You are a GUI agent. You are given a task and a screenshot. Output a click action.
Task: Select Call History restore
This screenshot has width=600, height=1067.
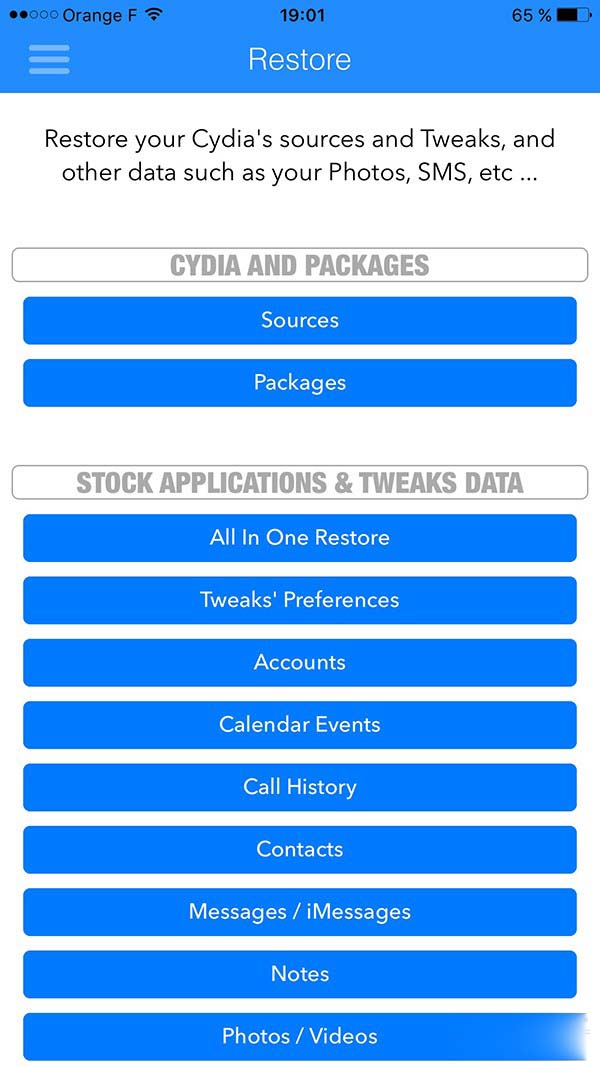pos(300,787)
